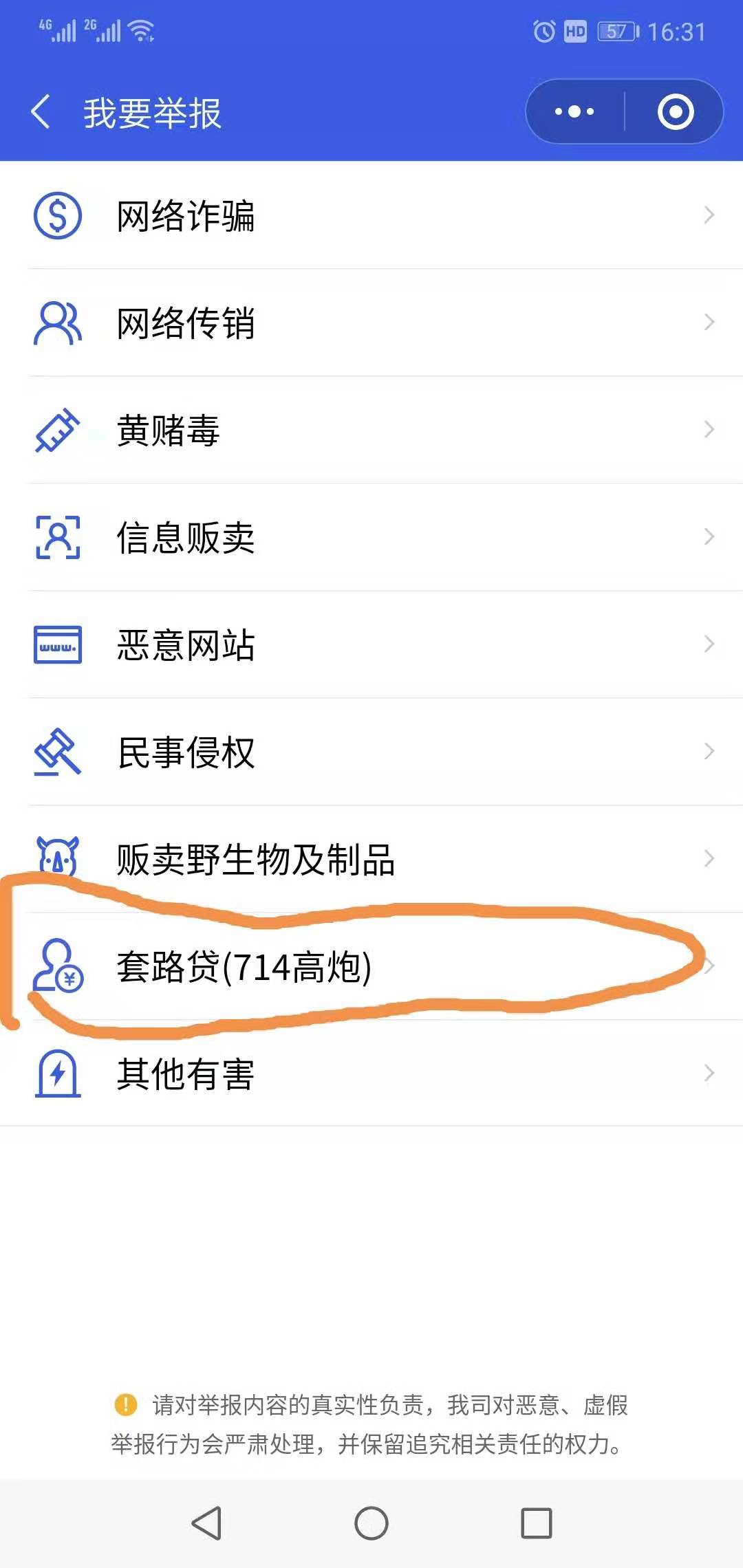Click the www browser icon beside 恶意网站
The height and width of the screenshot is (1568, 743).
click(x=57, y=644)
